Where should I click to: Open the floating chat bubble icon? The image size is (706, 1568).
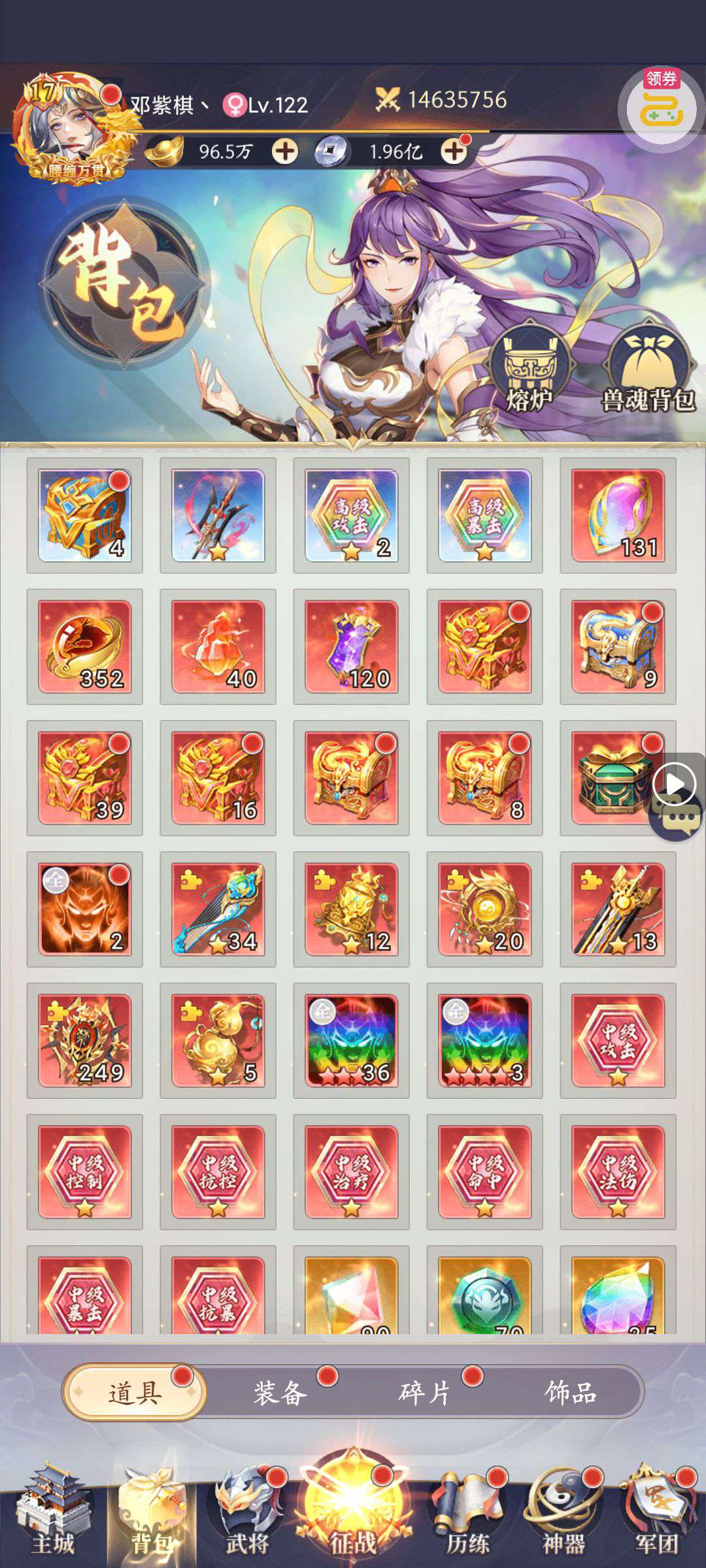(679, 819)
